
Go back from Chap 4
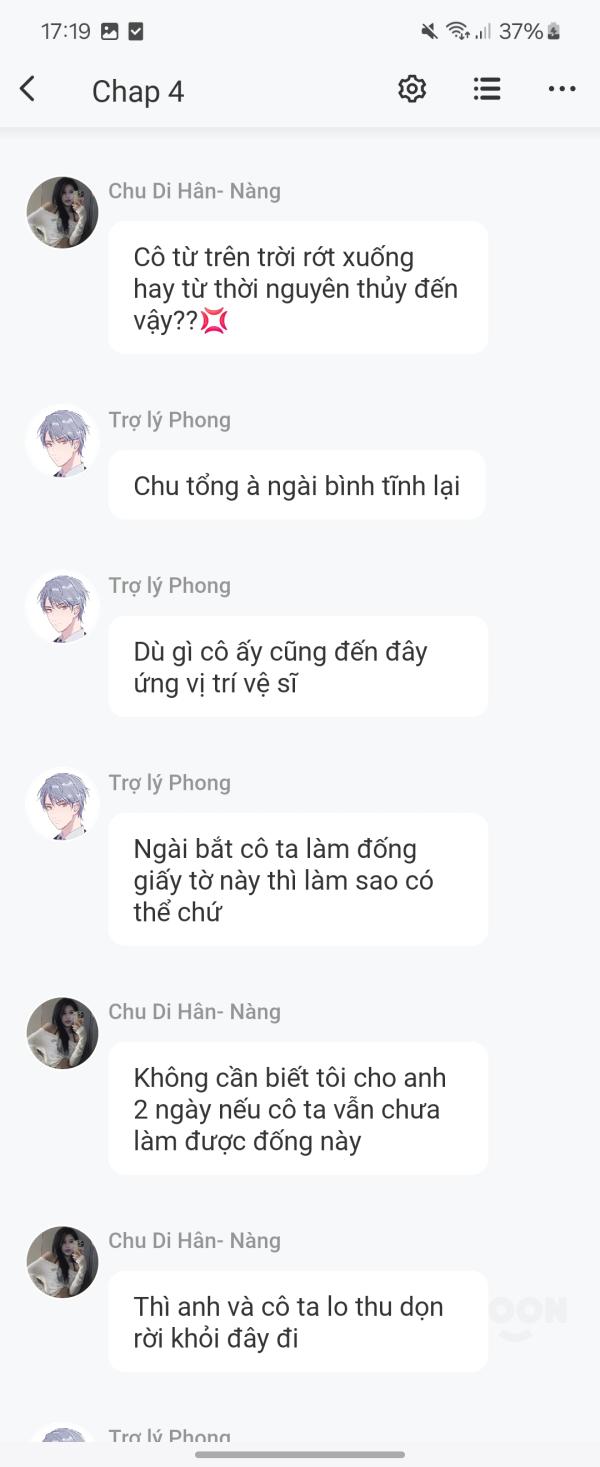click(28, 90)
